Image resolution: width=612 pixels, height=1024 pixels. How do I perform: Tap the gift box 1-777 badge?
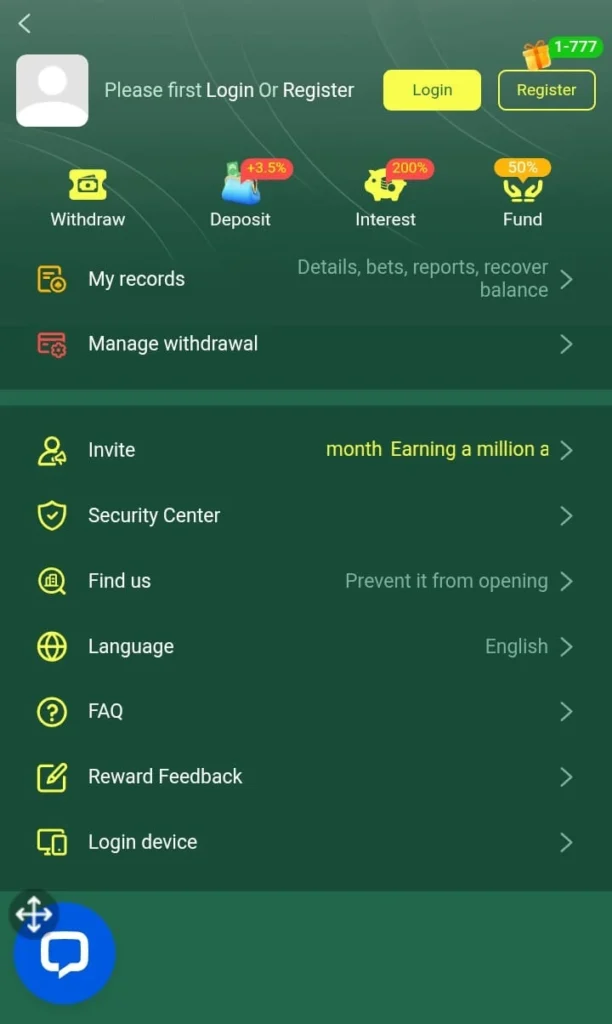[560, 50]
